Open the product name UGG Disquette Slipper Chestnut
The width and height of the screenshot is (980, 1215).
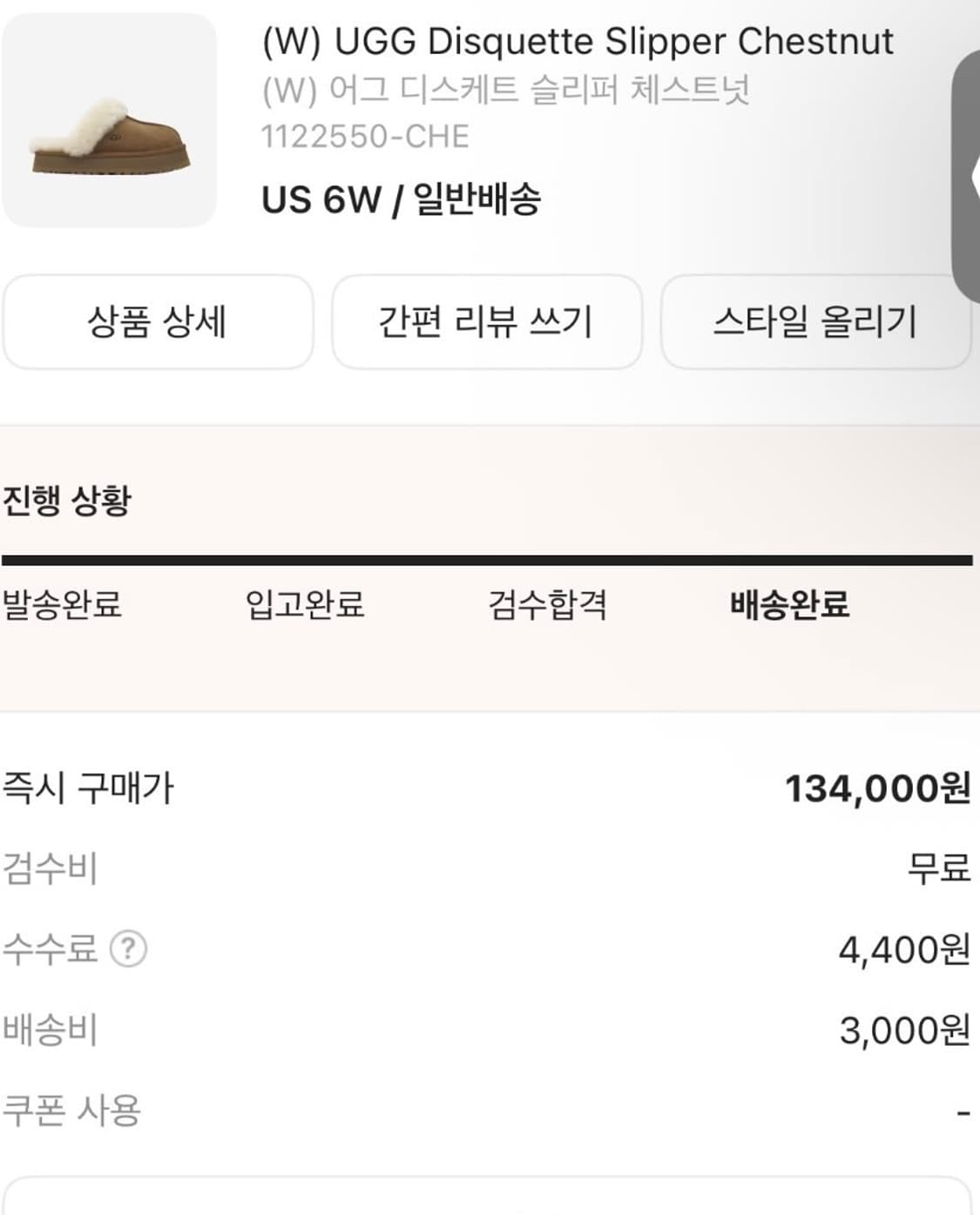point(578,42)
